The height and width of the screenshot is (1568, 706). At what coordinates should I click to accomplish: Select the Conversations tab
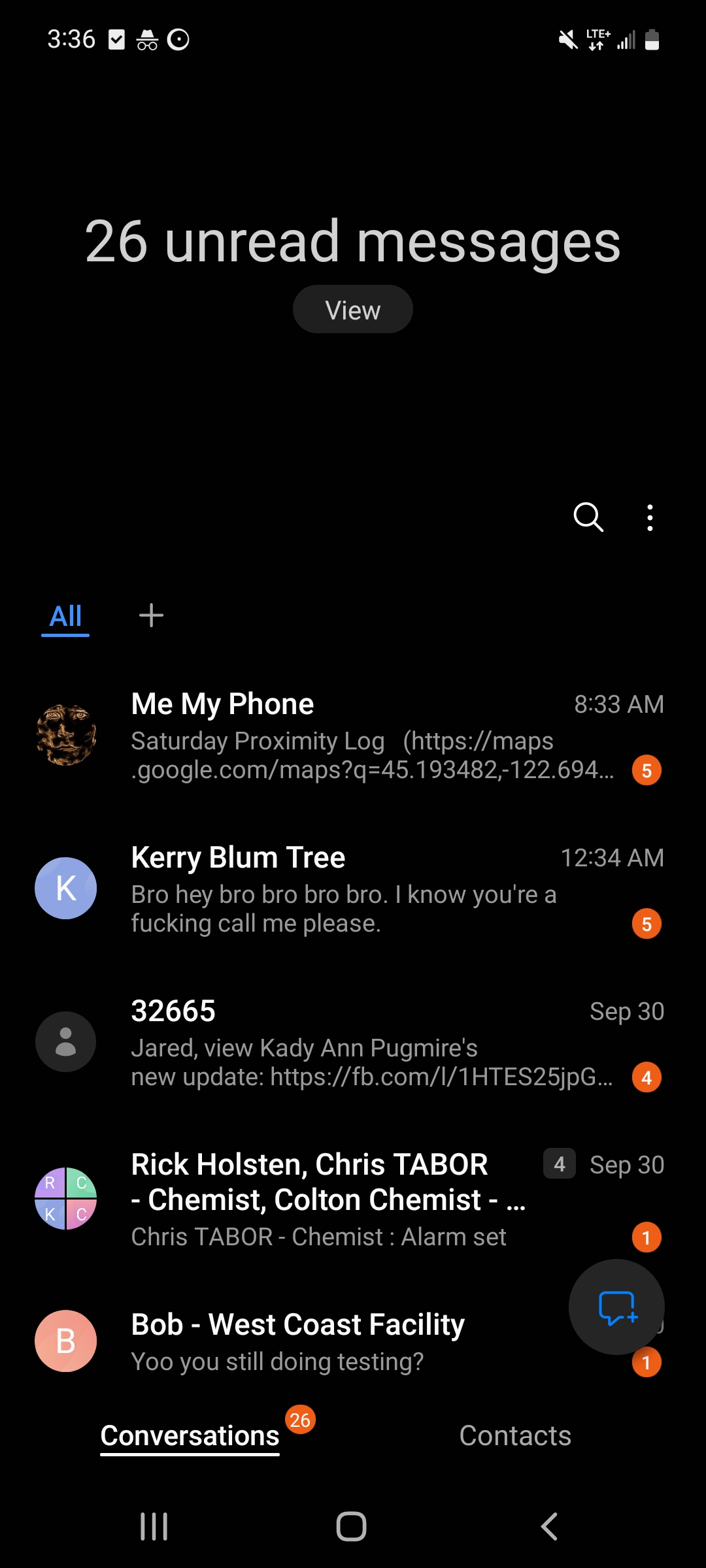coord(190,1435)
